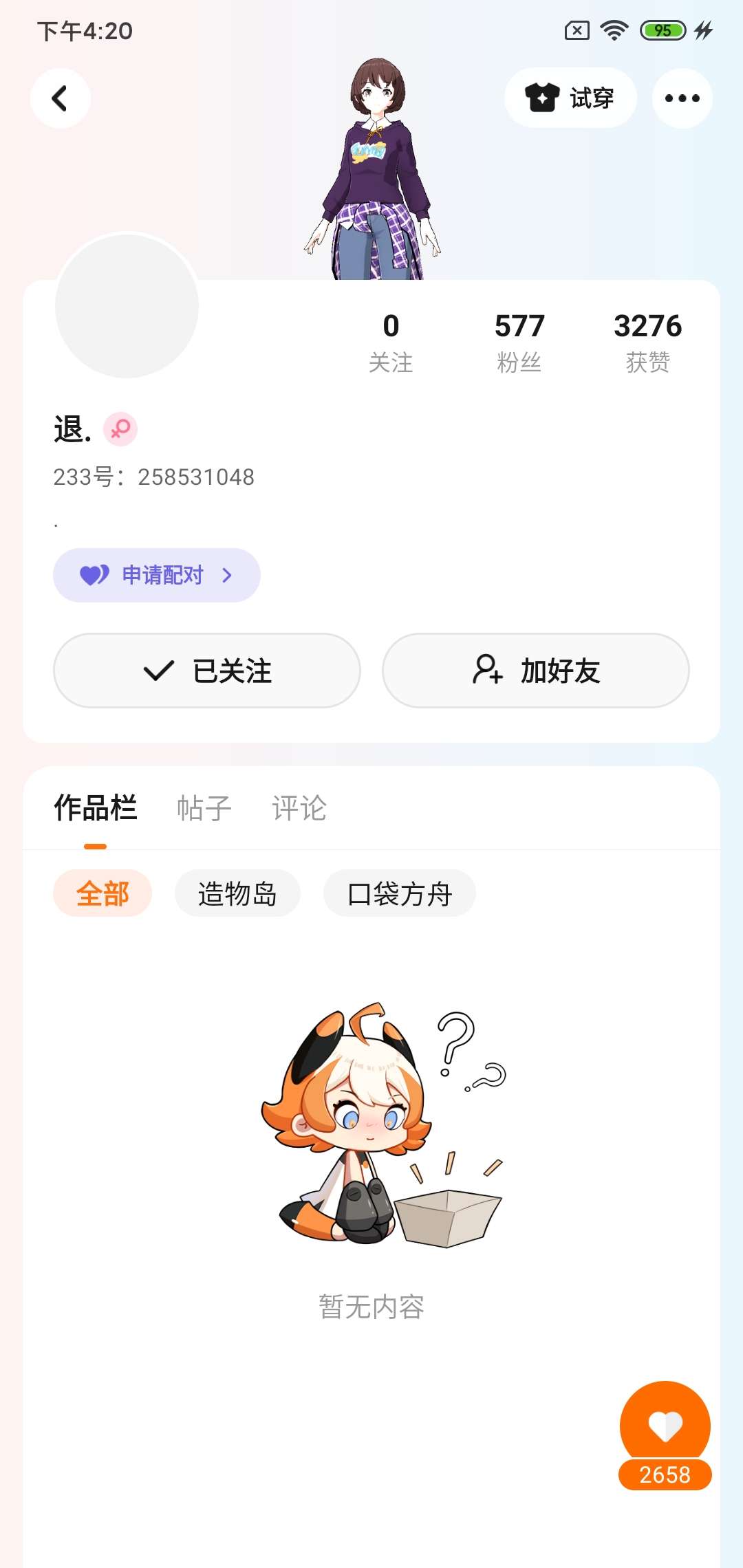Unfollow via the 已关注 button
743x1568 pixels.
[207, 671]
